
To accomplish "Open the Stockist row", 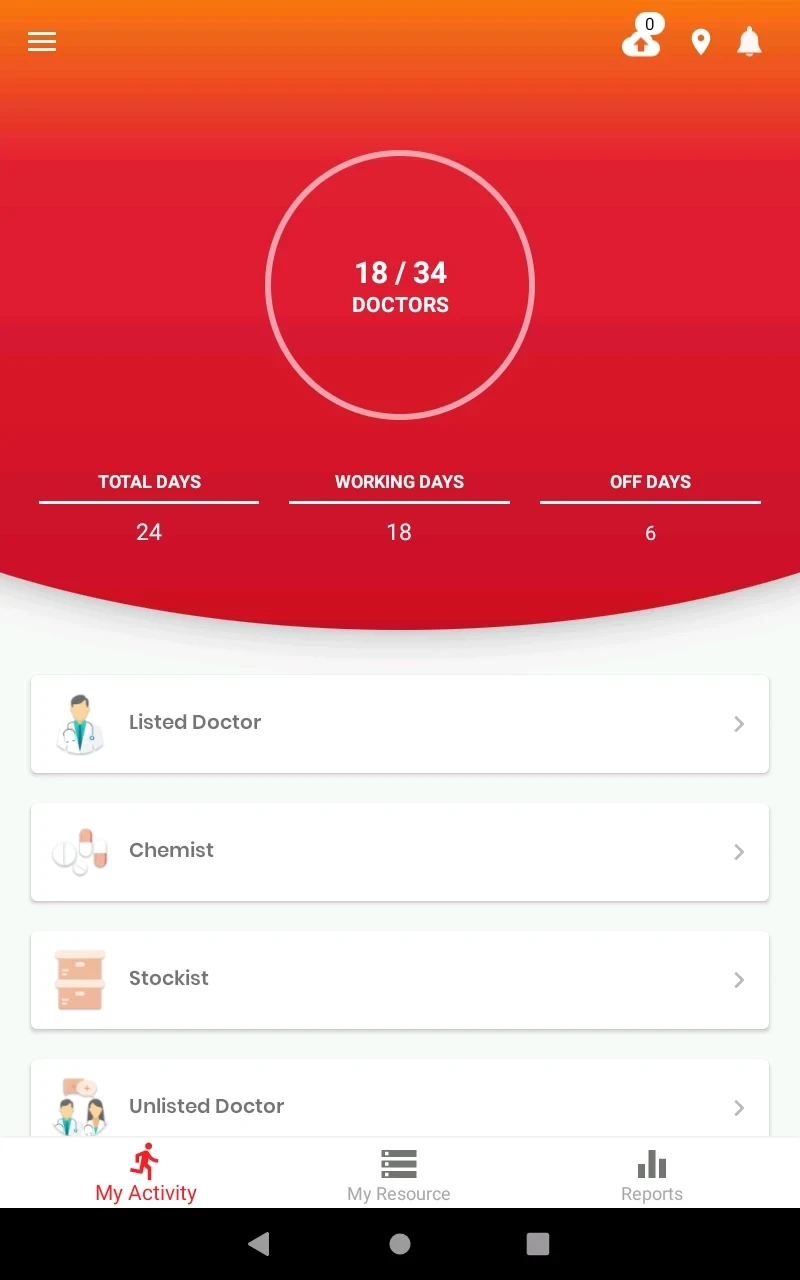I will (x=400, y=979).
